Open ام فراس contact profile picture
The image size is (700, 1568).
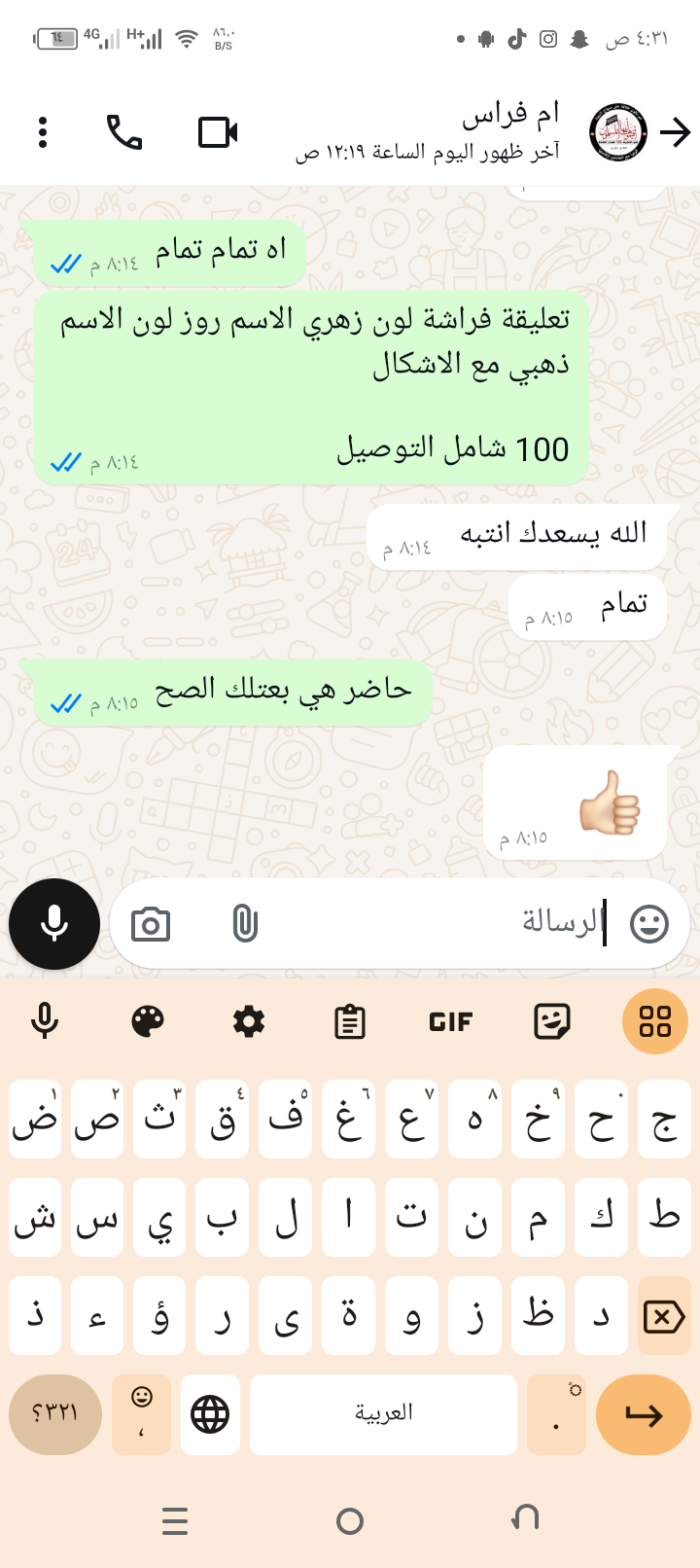(x=616, y=132)
